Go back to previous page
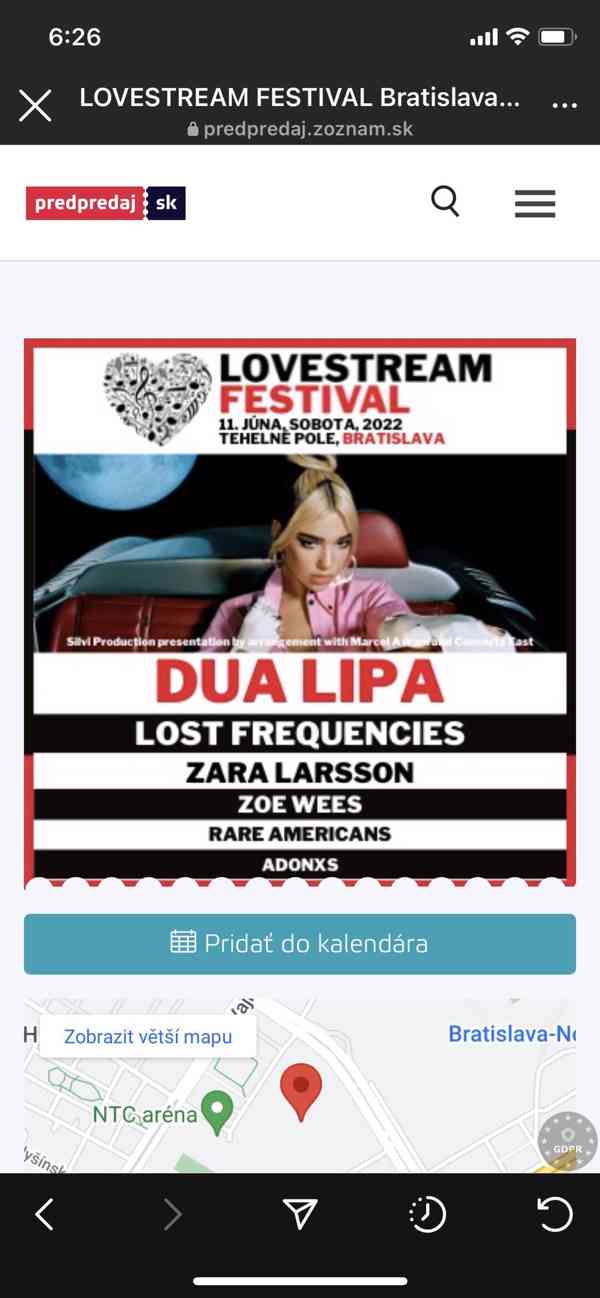 45,1214
